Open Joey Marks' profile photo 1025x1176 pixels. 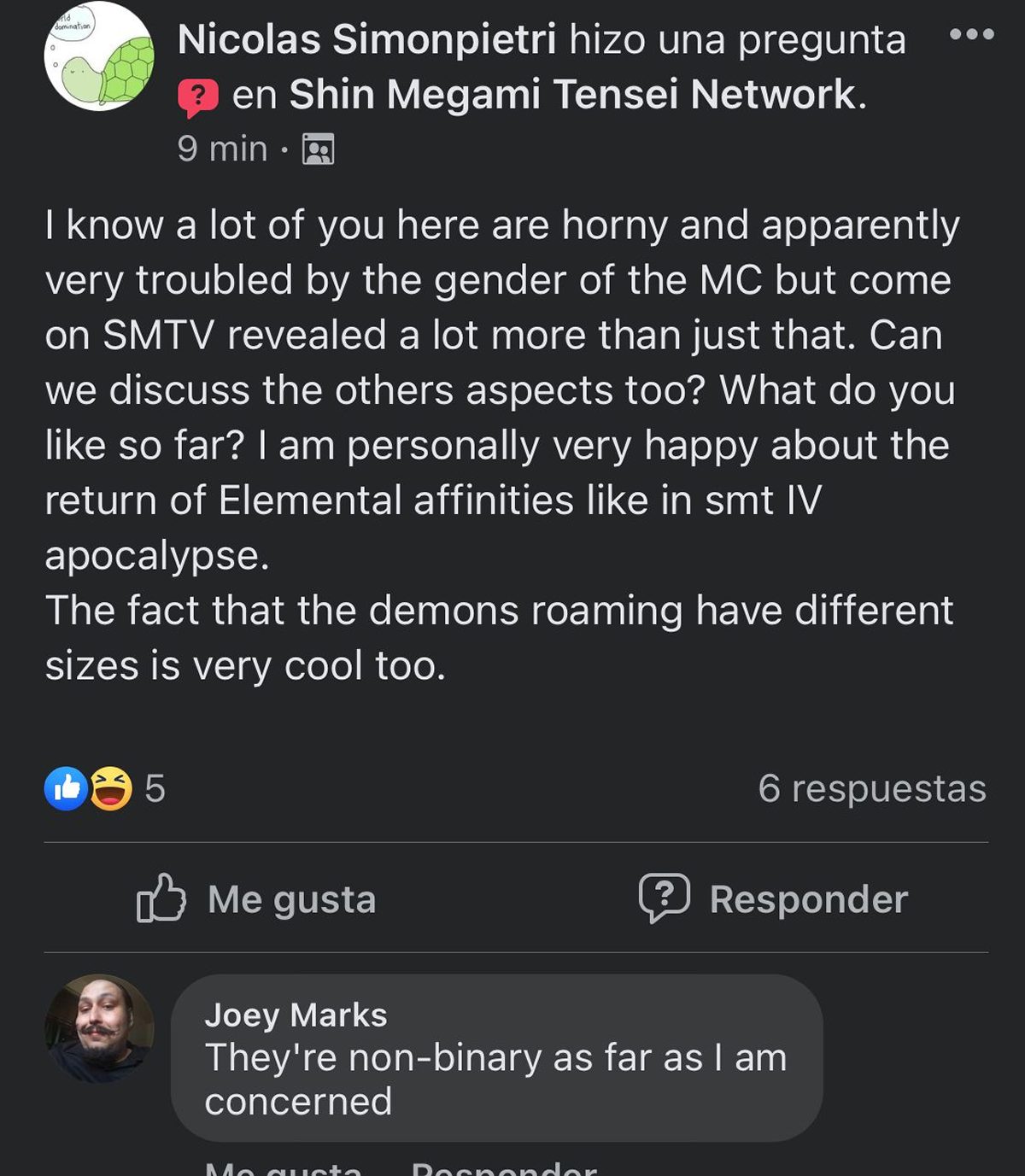point(99,1028)
